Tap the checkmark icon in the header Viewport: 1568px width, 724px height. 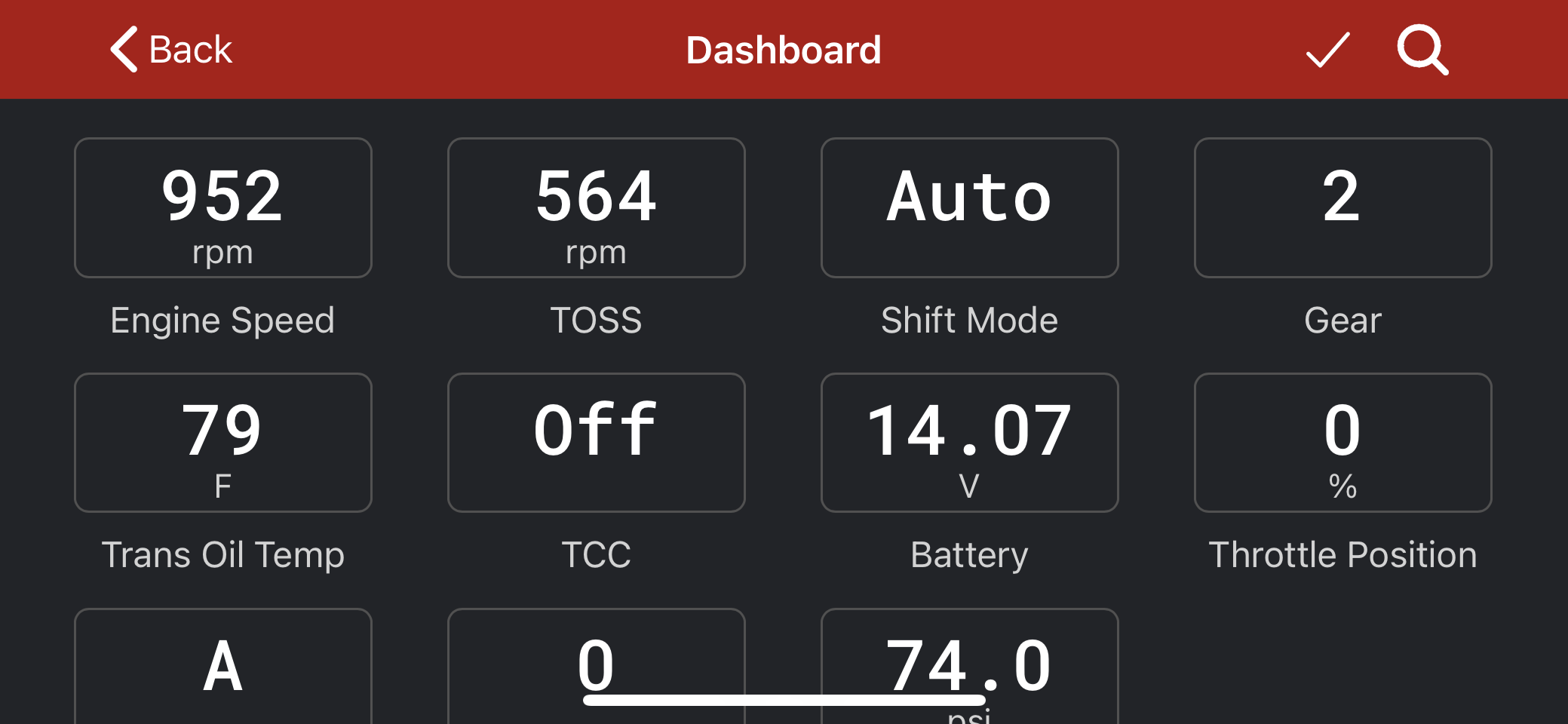(1327, 50)
